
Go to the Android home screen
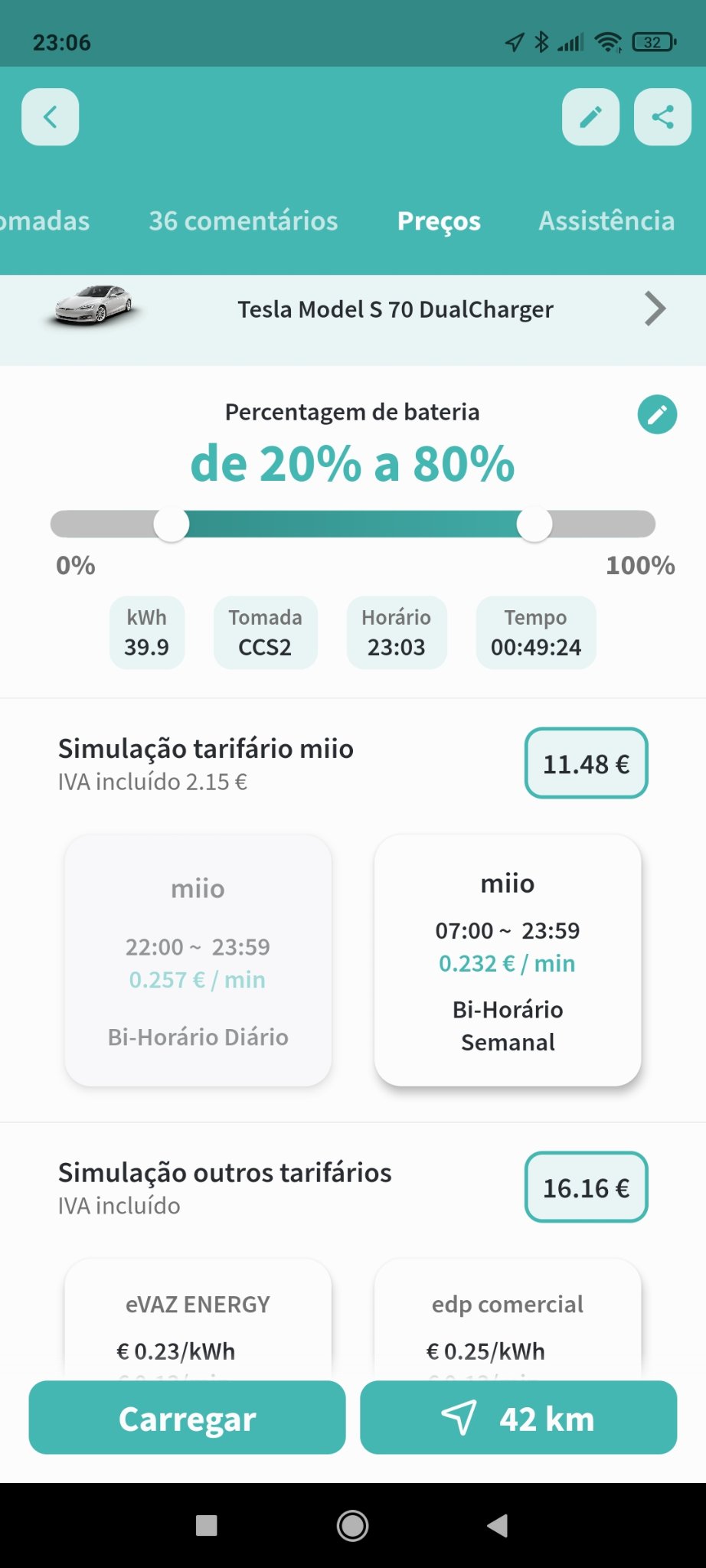[352, 1526]
